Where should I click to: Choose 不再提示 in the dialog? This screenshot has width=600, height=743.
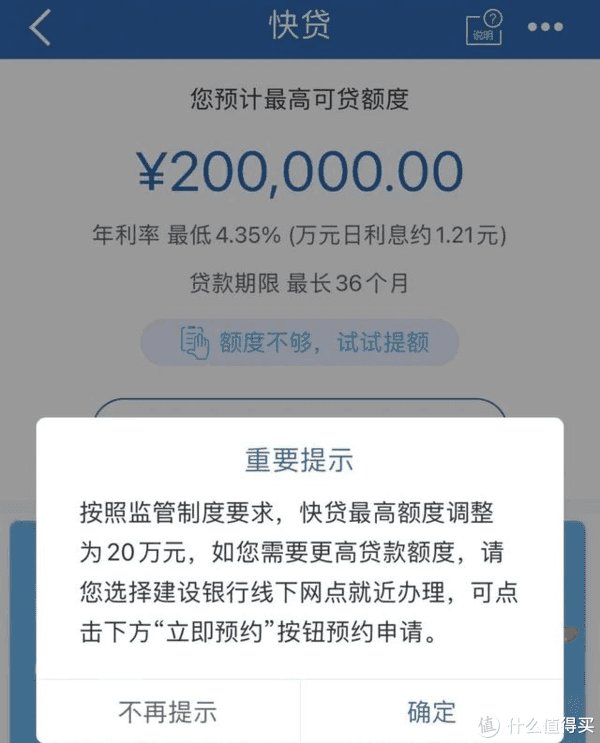tap(167, 712)
